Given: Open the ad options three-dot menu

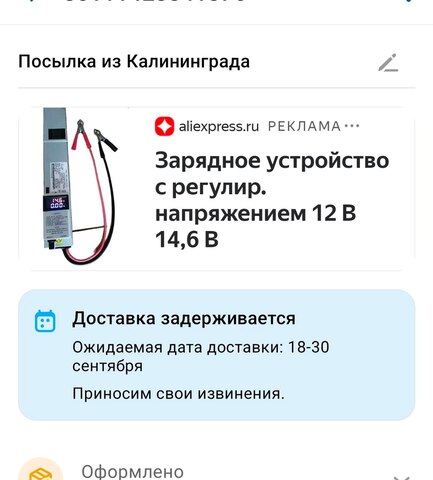Looking at the screenshot, I should coord(352,126).
